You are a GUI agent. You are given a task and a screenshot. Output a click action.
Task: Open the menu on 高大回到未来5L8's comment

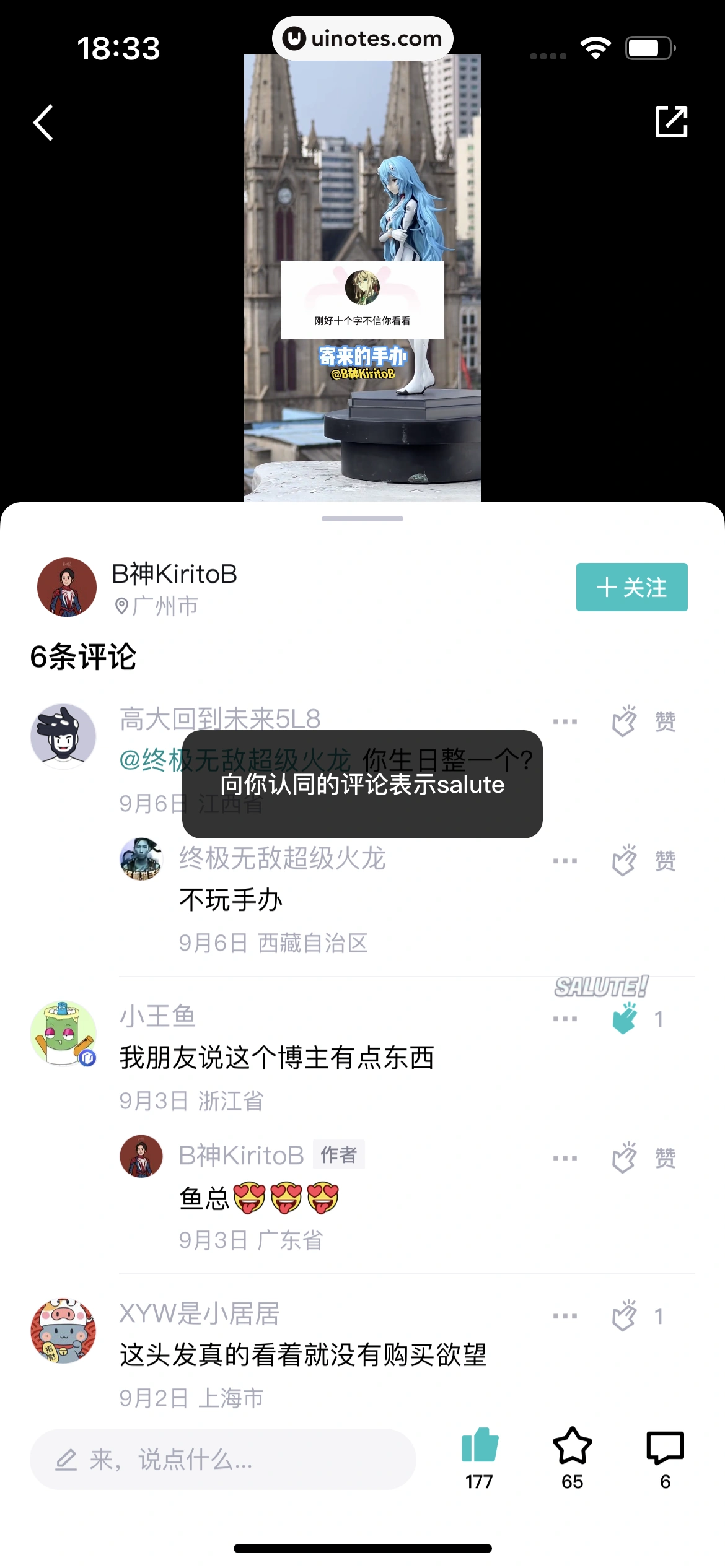tap(566, 721)
